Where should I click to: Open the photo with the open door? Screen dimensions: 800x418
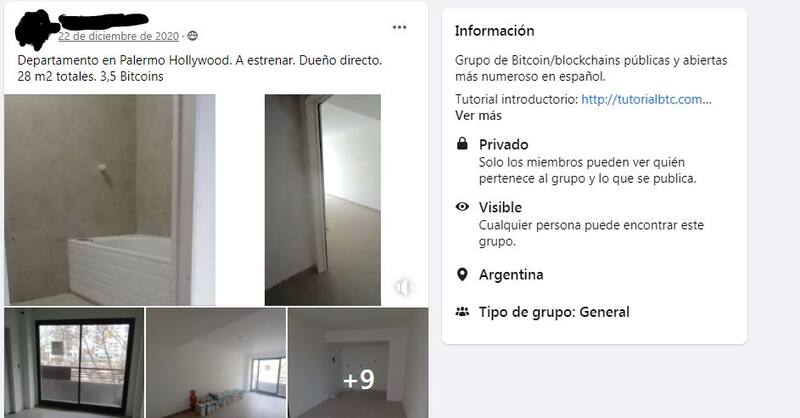click(322, 199)
